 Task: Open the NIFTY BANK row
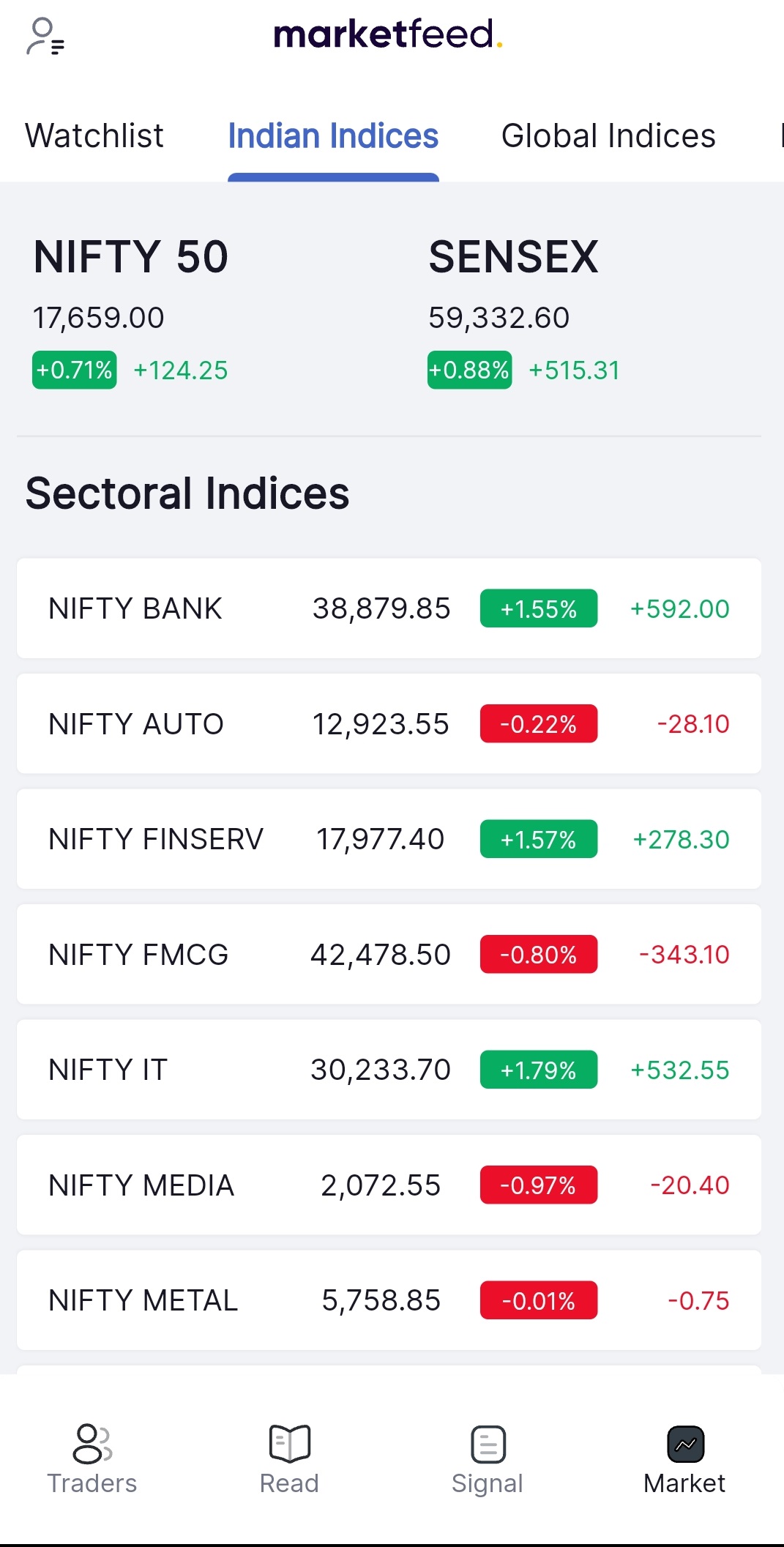click(389, 608)
